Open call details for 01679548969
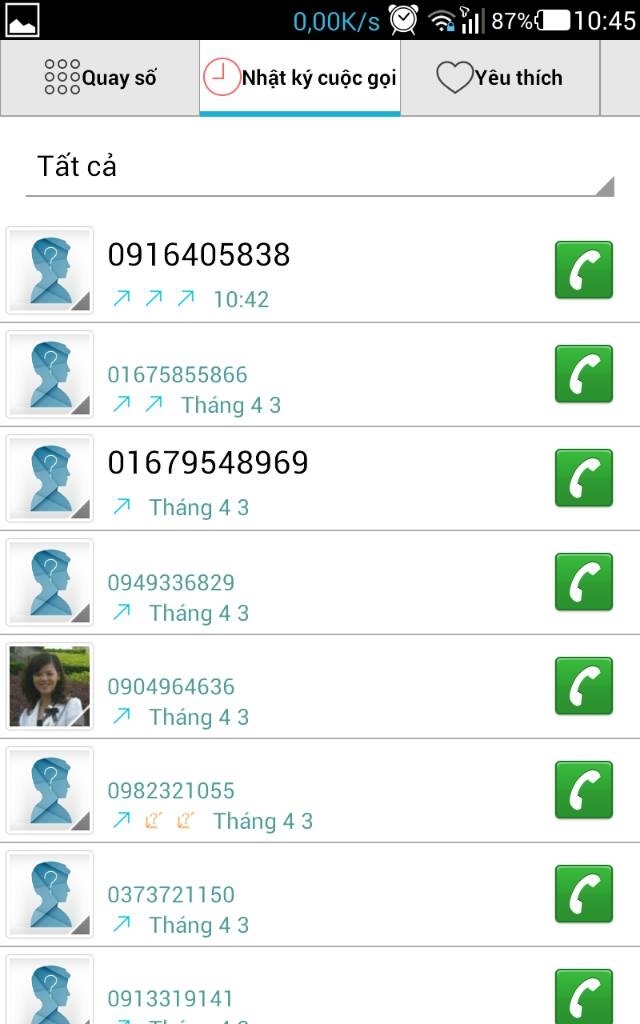This screenshot has width=640, height=1024. (x=320, y=479)
